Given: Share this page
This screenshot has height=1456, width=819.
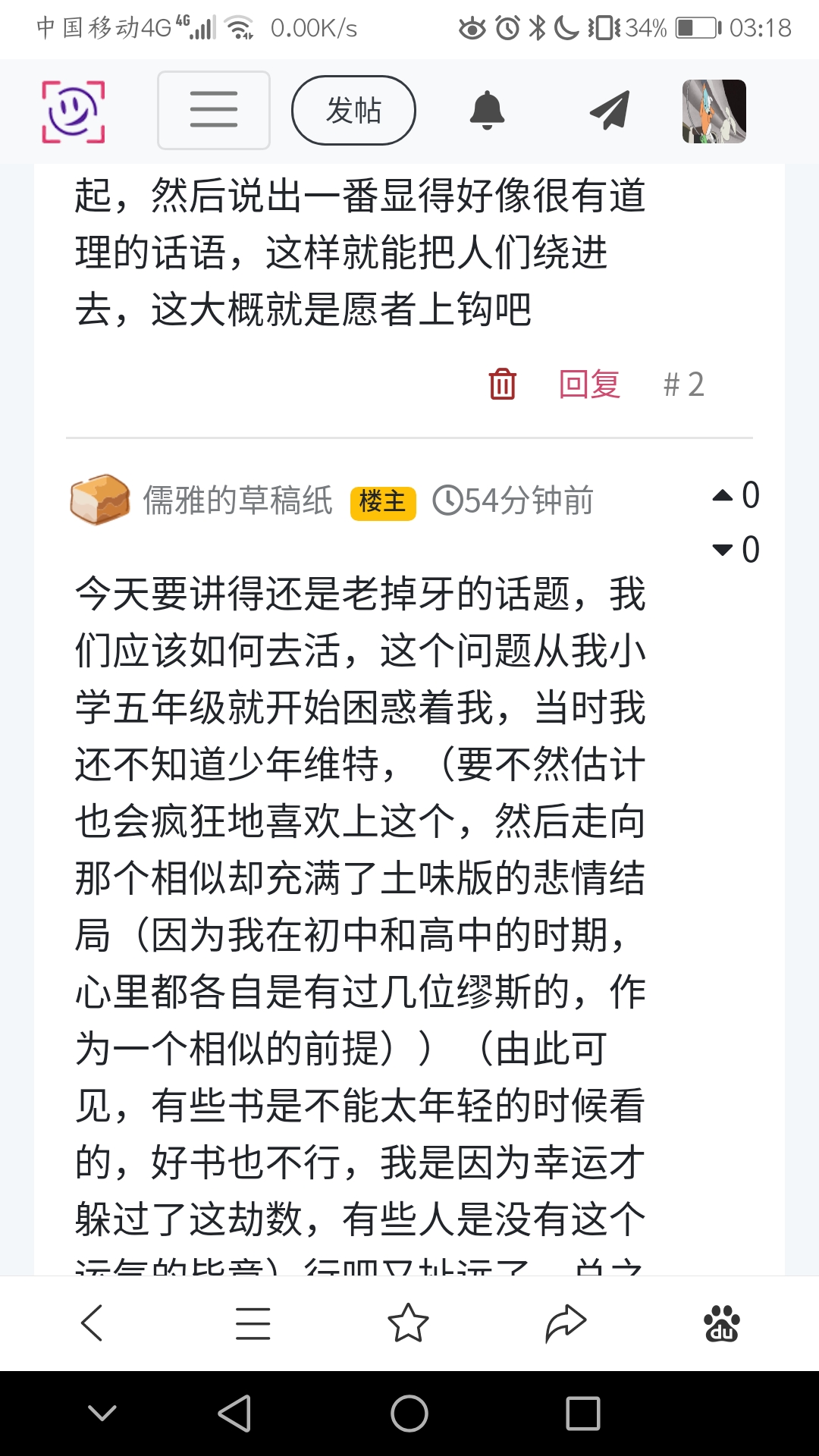Looking at the screenshot, I should point(566,1323).
